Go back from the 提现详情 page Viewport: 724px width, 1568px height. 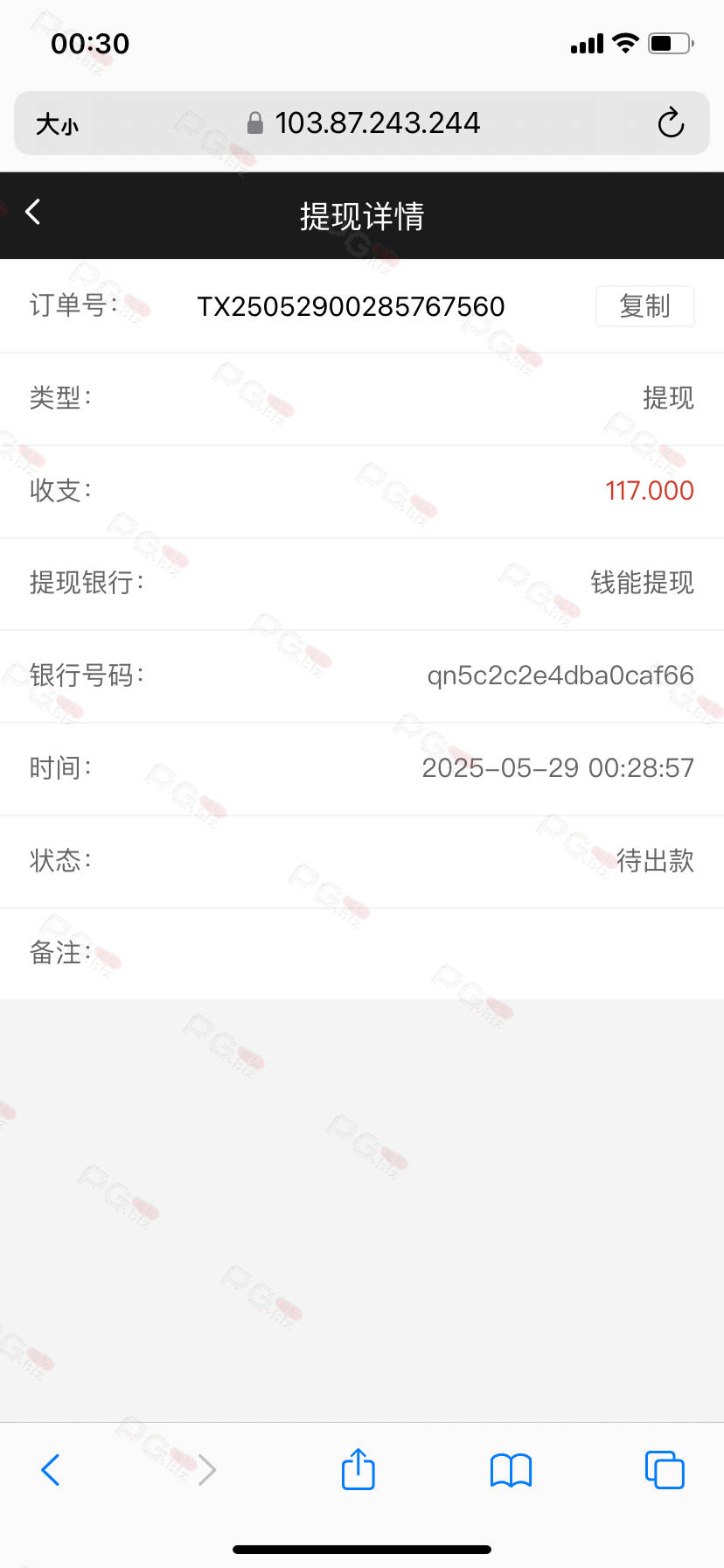point(33,212)
